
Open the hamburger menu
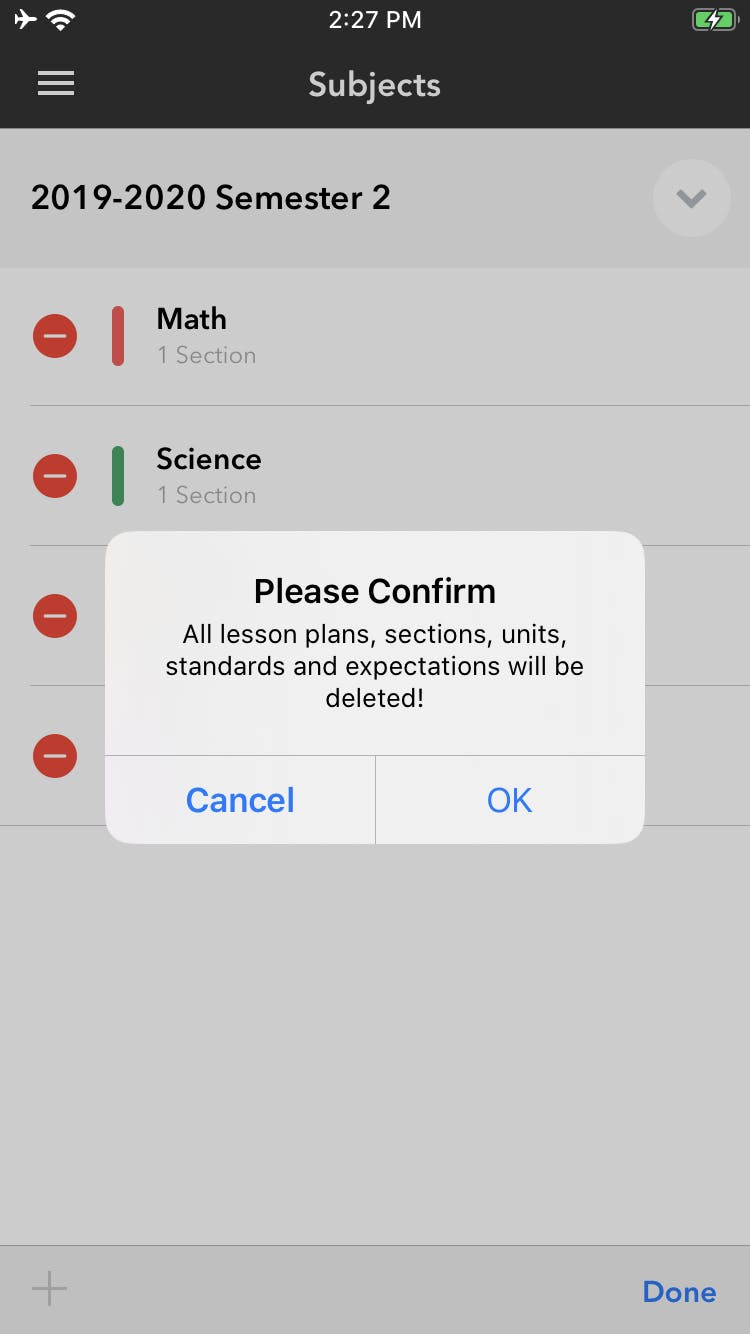56,84
